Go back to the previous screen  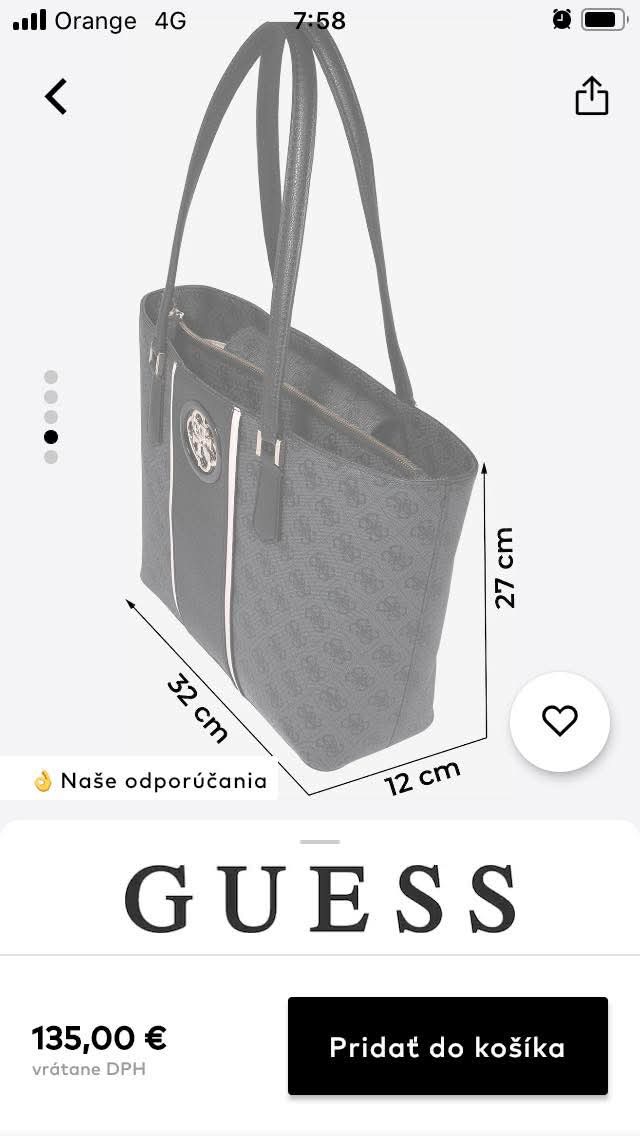[x=57, y=96]
